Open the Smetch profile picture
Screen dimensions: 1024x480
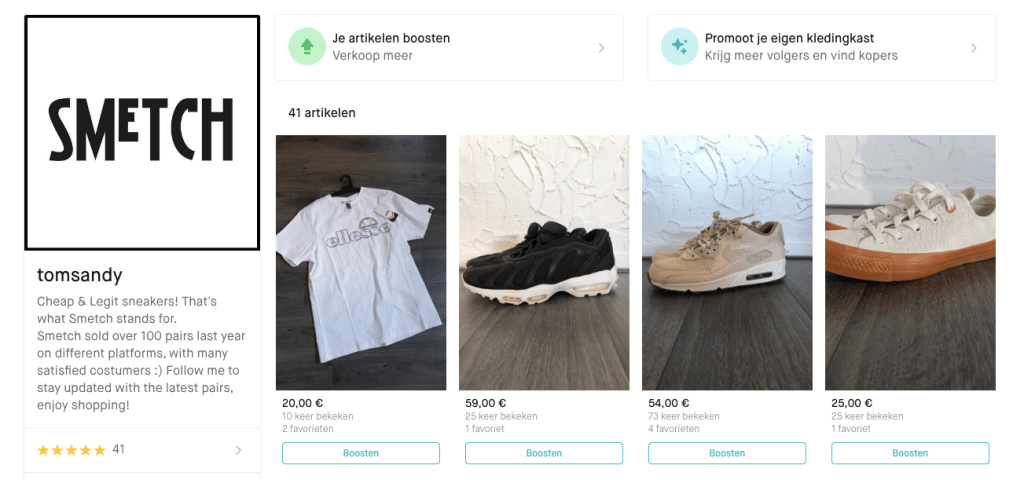142,133
